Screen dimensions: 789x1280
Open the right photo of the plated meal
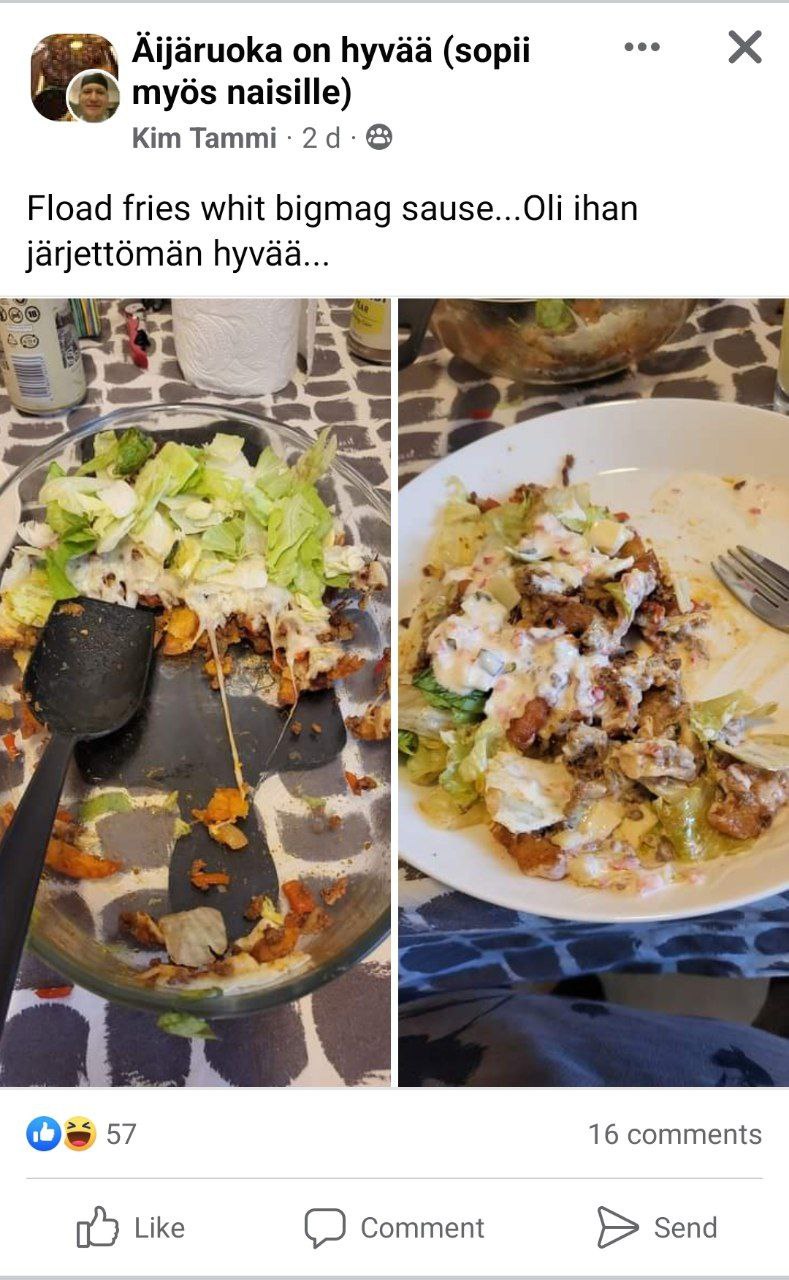pyautogui.click(x=593, y=692)
